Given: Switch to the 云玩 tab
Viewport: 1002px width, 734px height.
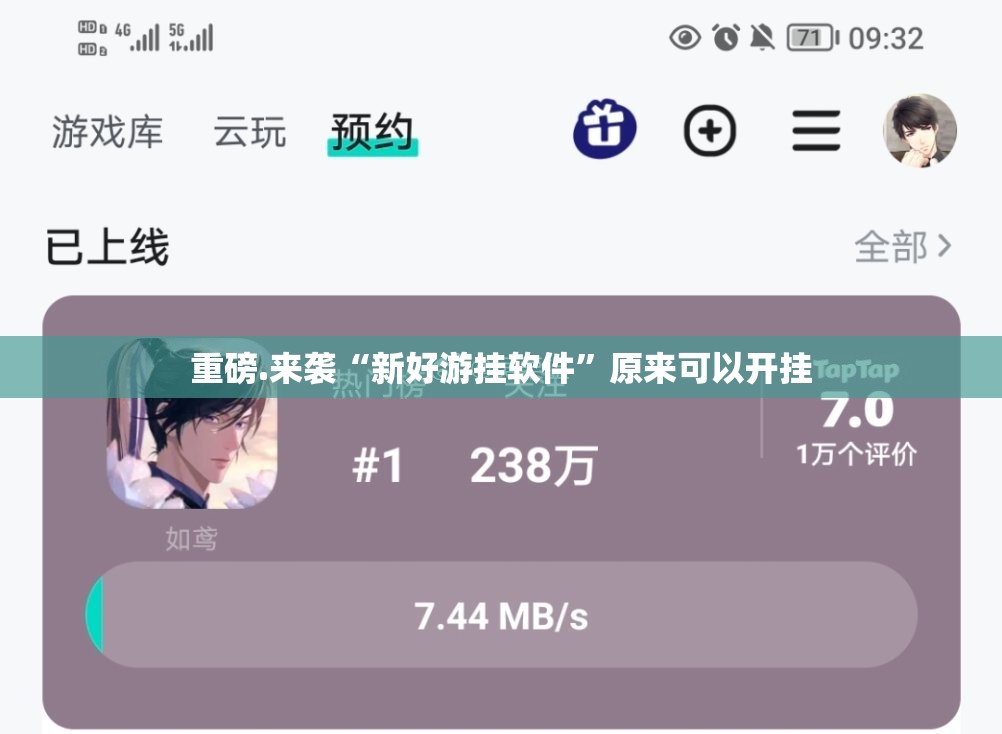Looking at the screenshot, I should point(250,132).
